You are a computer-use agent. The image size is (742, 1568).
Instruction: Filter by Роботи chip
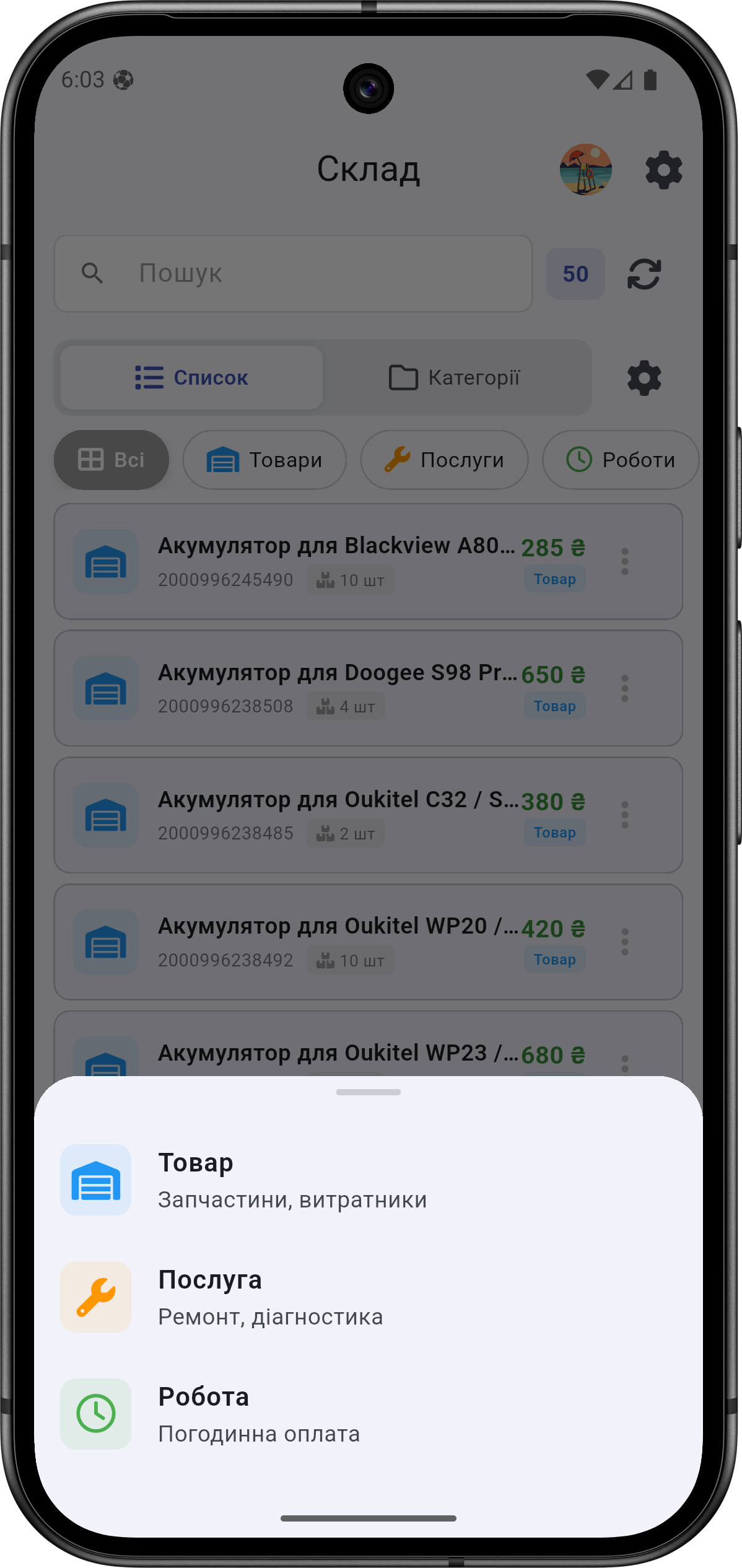(621, 460)
